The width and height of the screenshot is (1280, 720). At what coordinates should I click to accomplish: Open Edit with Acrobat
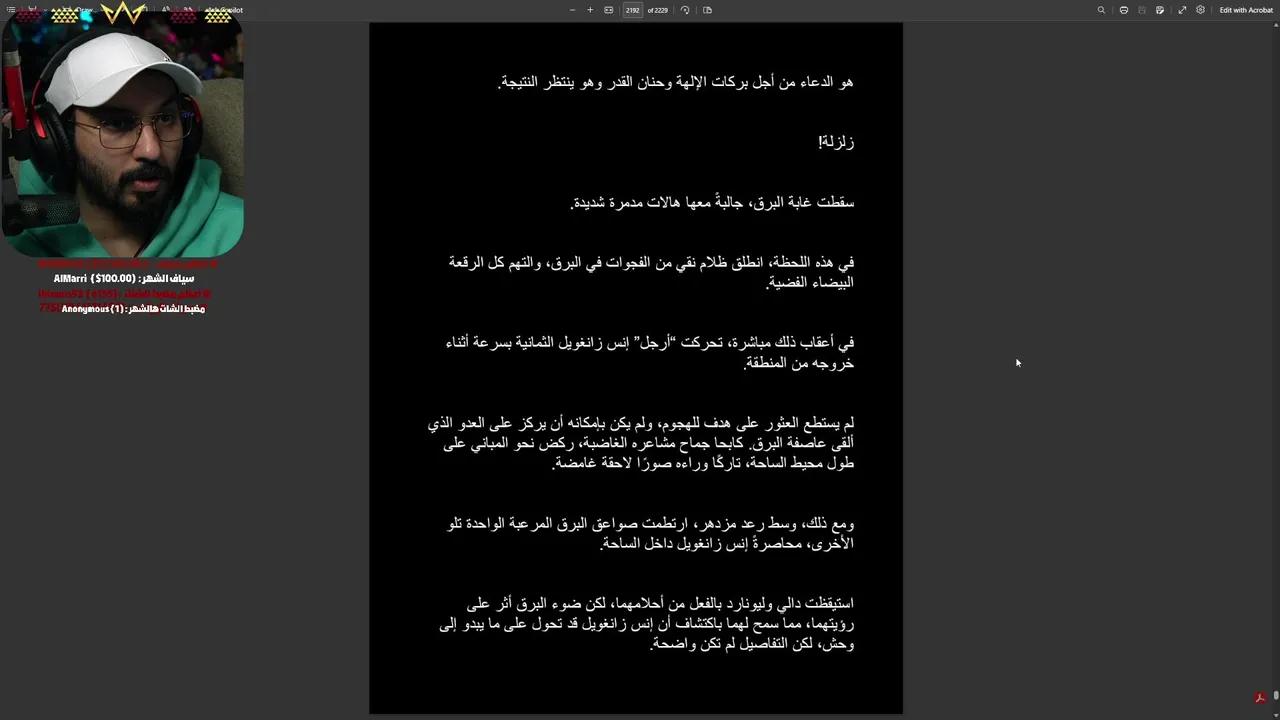tap(1245, 10)
